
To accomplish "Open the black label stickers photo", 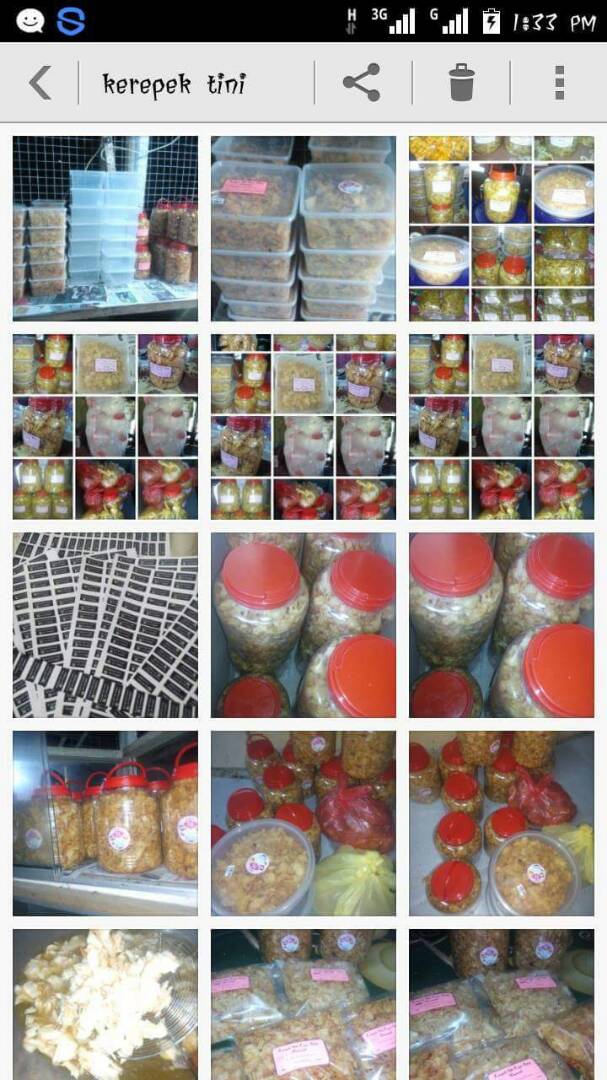I will [105, 625].
